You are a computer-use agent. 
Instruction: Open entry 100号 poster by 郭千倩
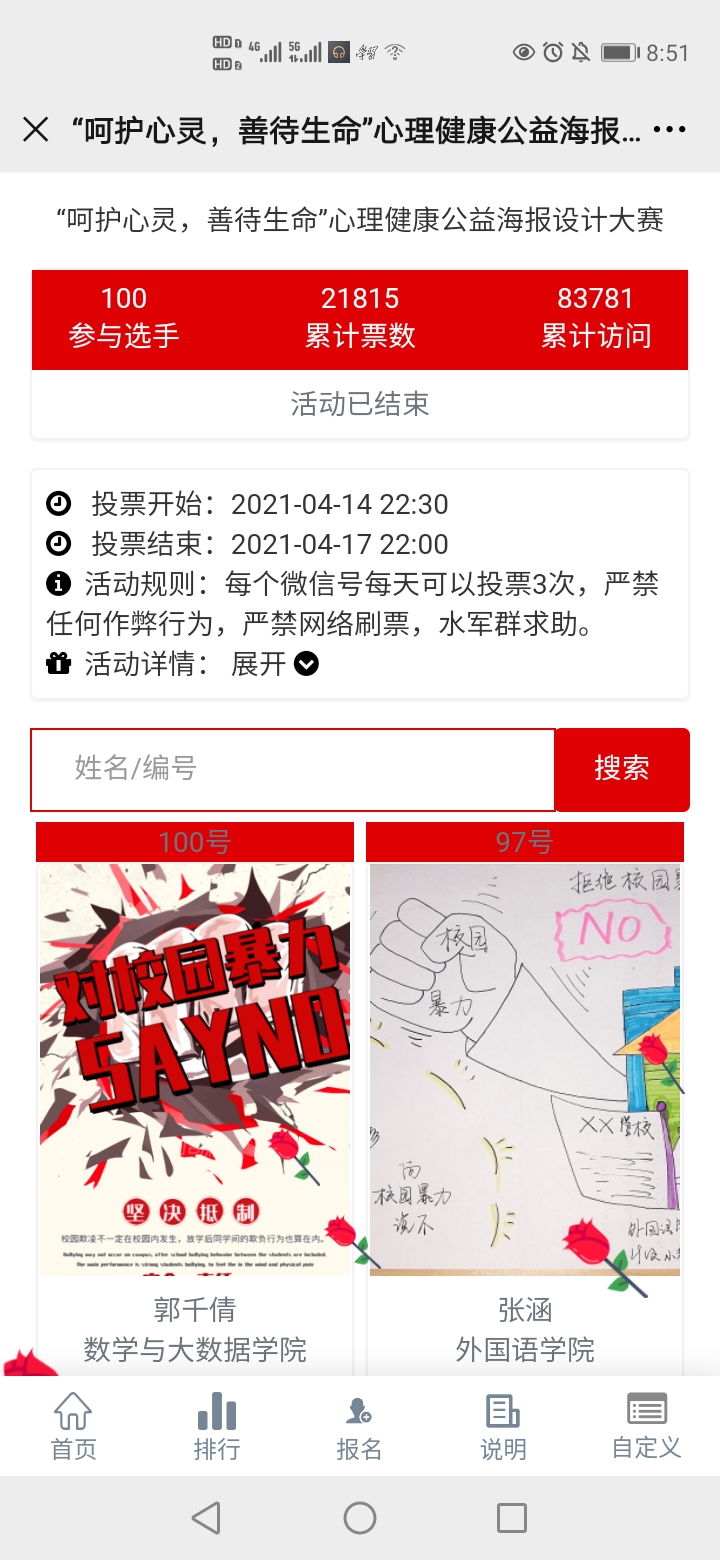pyautogui.click(x=195, y=1068)
